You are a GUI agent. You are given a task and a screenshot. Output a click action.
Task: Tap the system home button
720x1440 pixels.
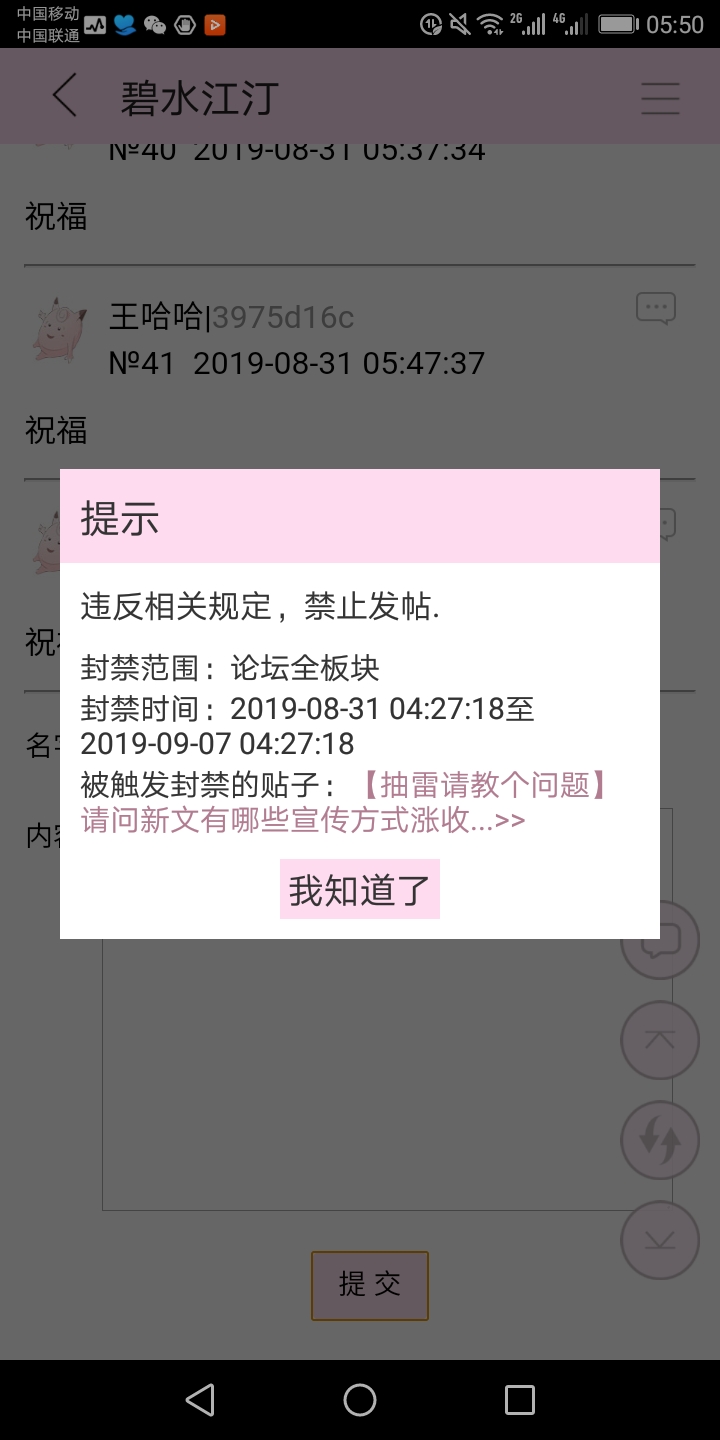[360, 1400]
